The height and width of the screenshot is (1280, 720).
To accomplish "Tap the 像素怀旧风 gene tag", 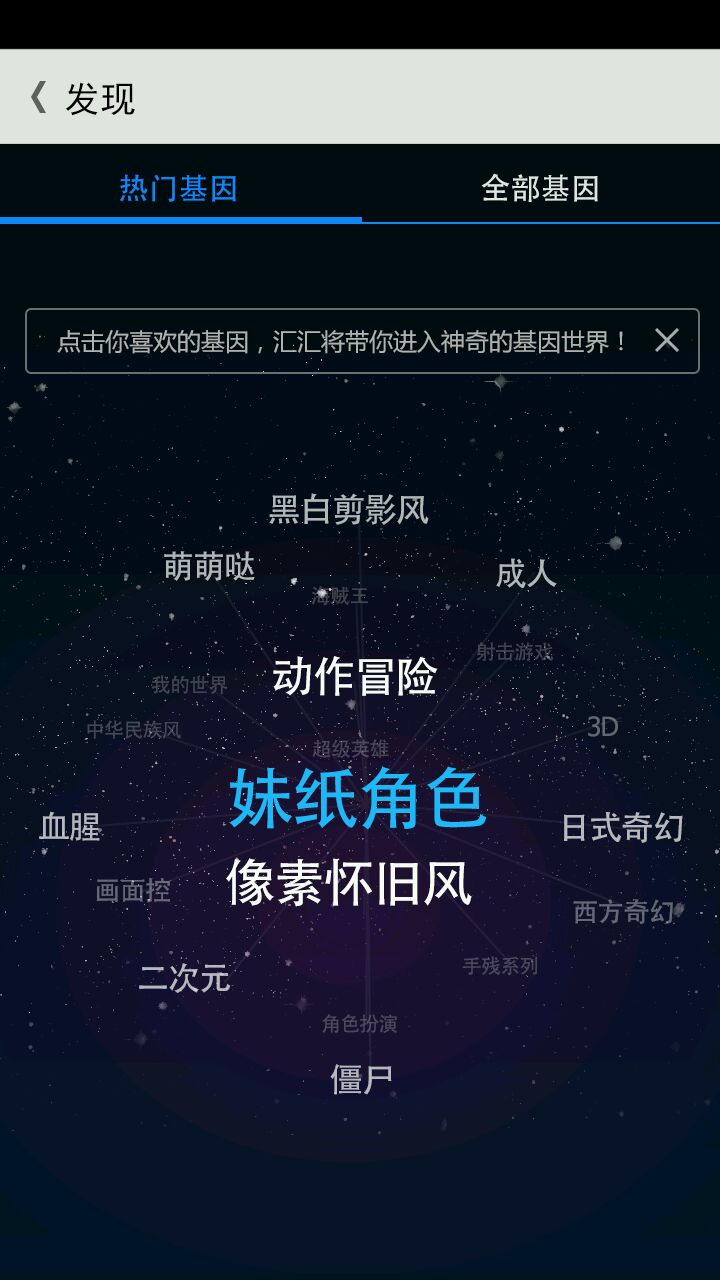I will click(349, 883).
